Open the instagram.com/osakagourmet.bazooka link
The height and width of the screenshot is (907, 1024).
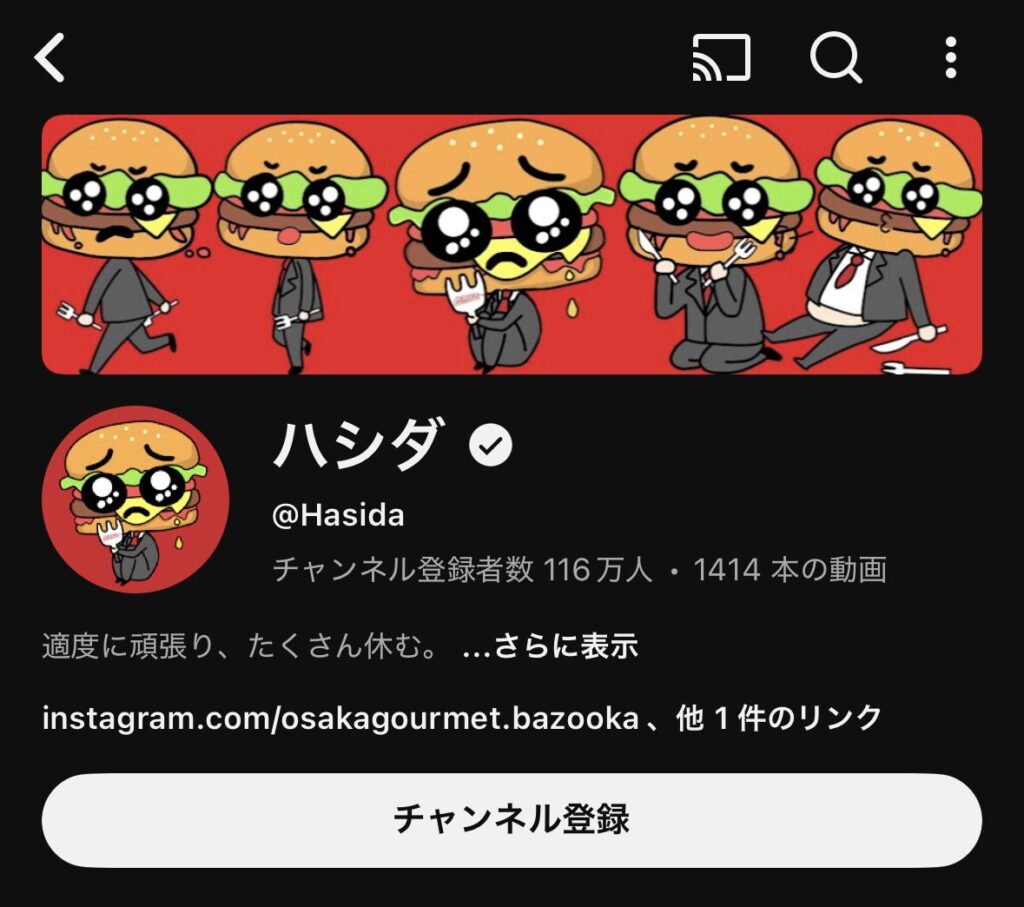click(340, 718)
